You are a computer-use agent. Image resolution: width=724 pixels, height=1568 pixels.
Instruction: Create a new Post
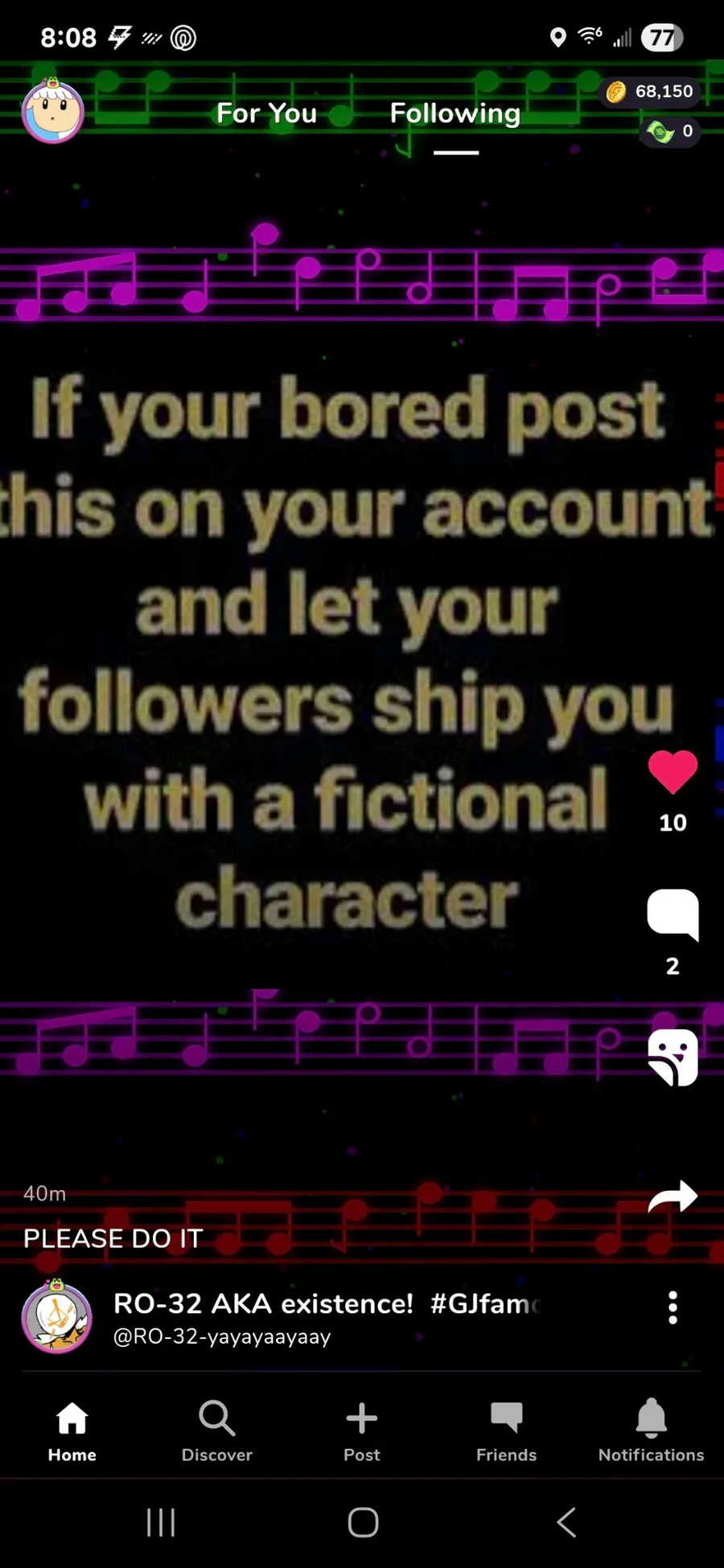[x=362, y=1432]
